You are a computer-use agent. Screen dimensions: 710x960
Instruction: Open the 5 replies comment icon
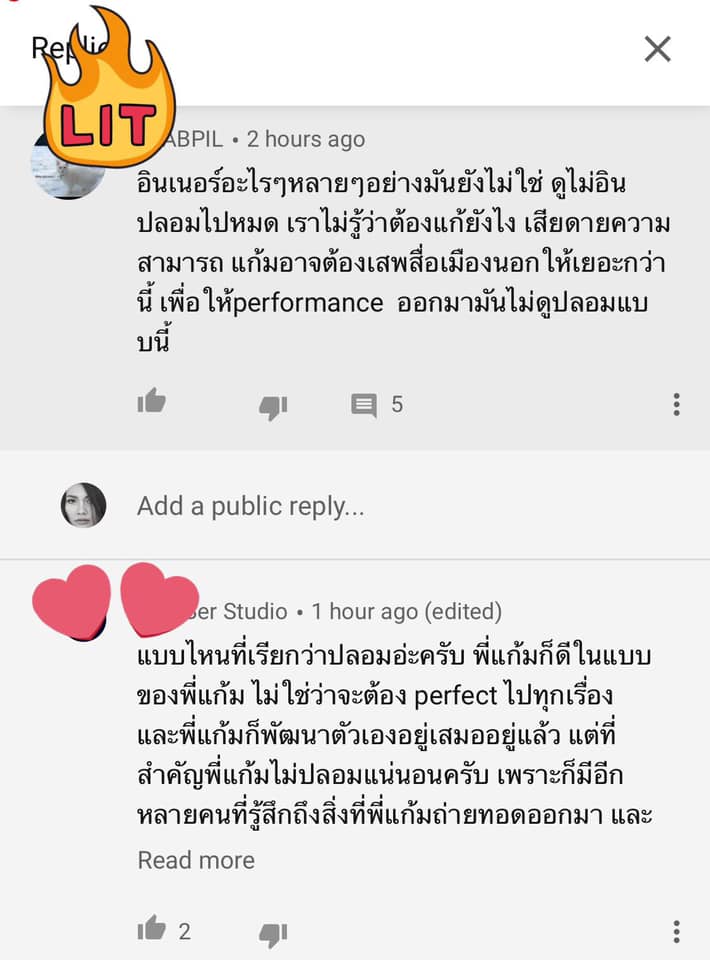click(x=364, y=405)
